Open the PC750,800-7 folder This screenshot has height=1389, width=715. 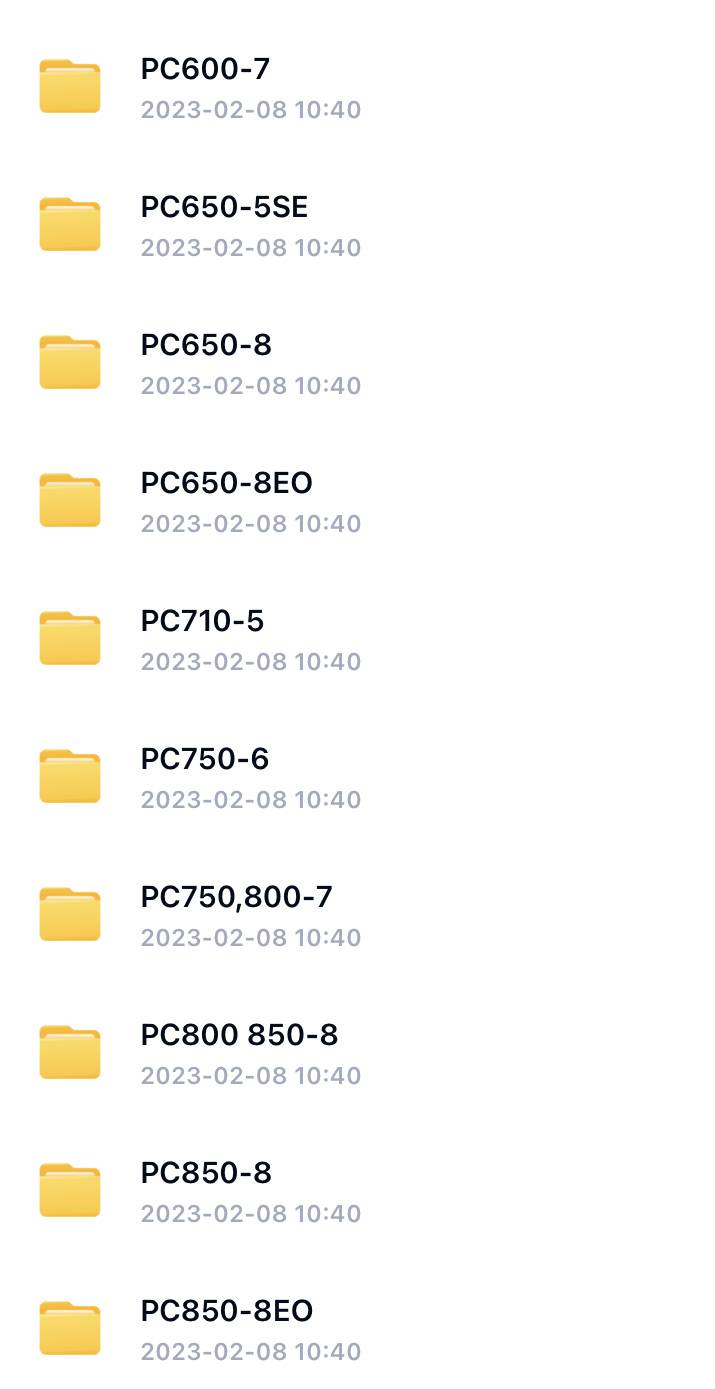pyautogui.click(x=357, y=915)
